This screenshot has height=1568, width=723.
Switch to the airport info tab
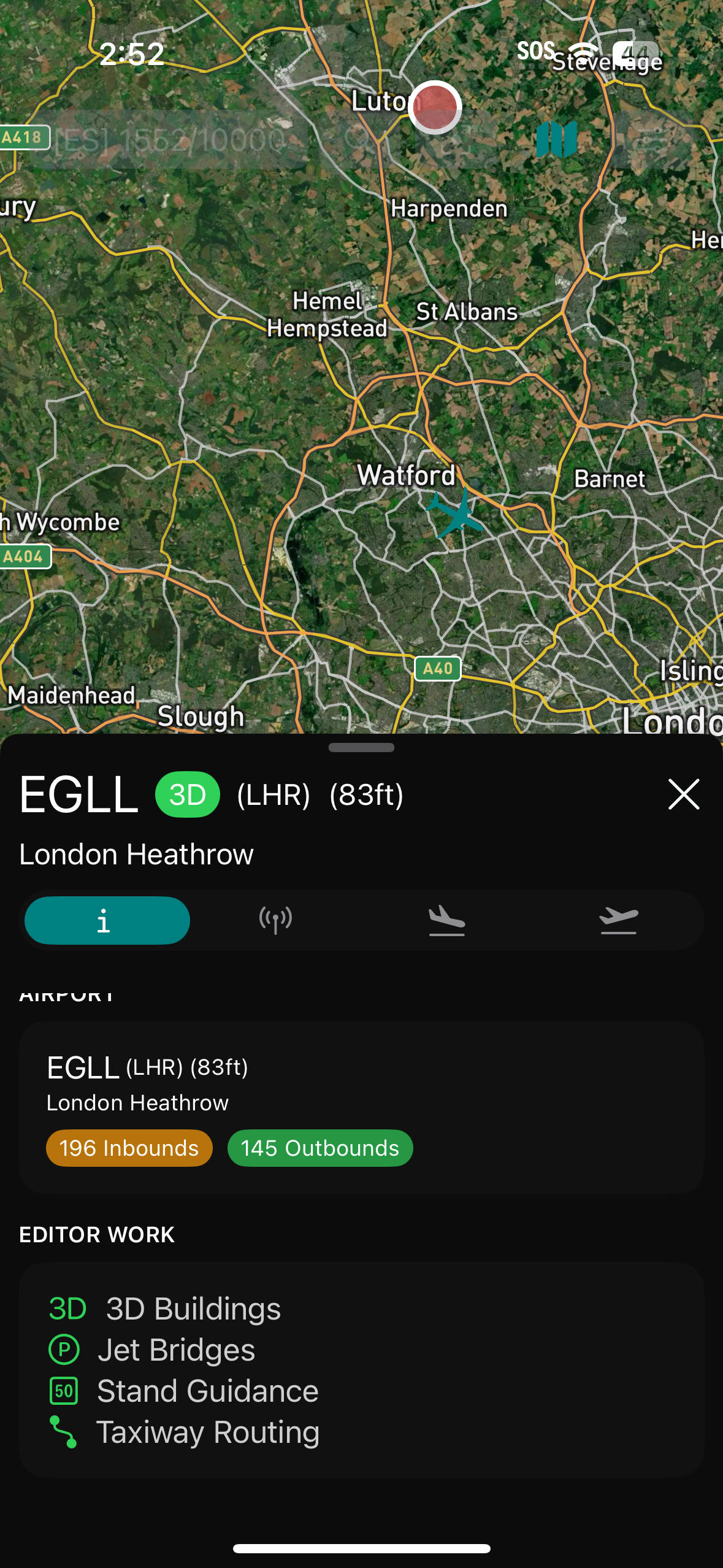[107, 920]
